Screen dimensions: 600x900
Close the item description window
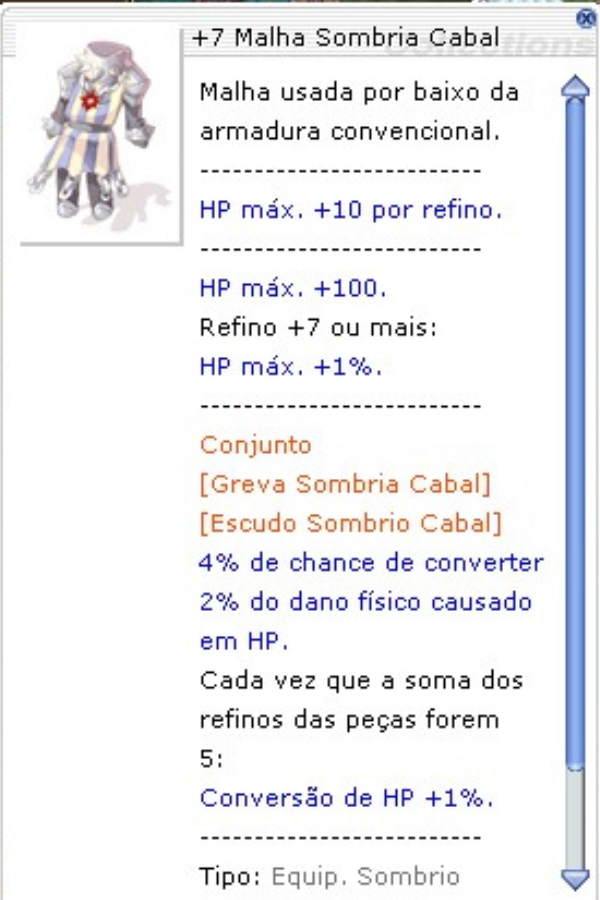(587, 17)
